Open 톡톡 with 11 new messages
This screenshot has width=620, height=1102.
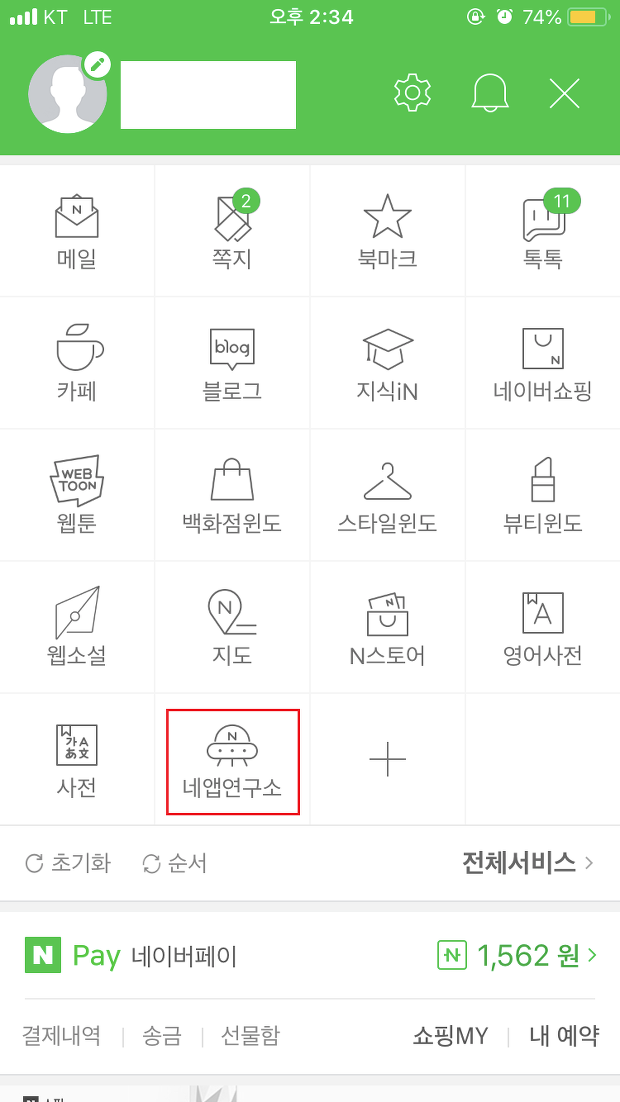tap(543, 231)
